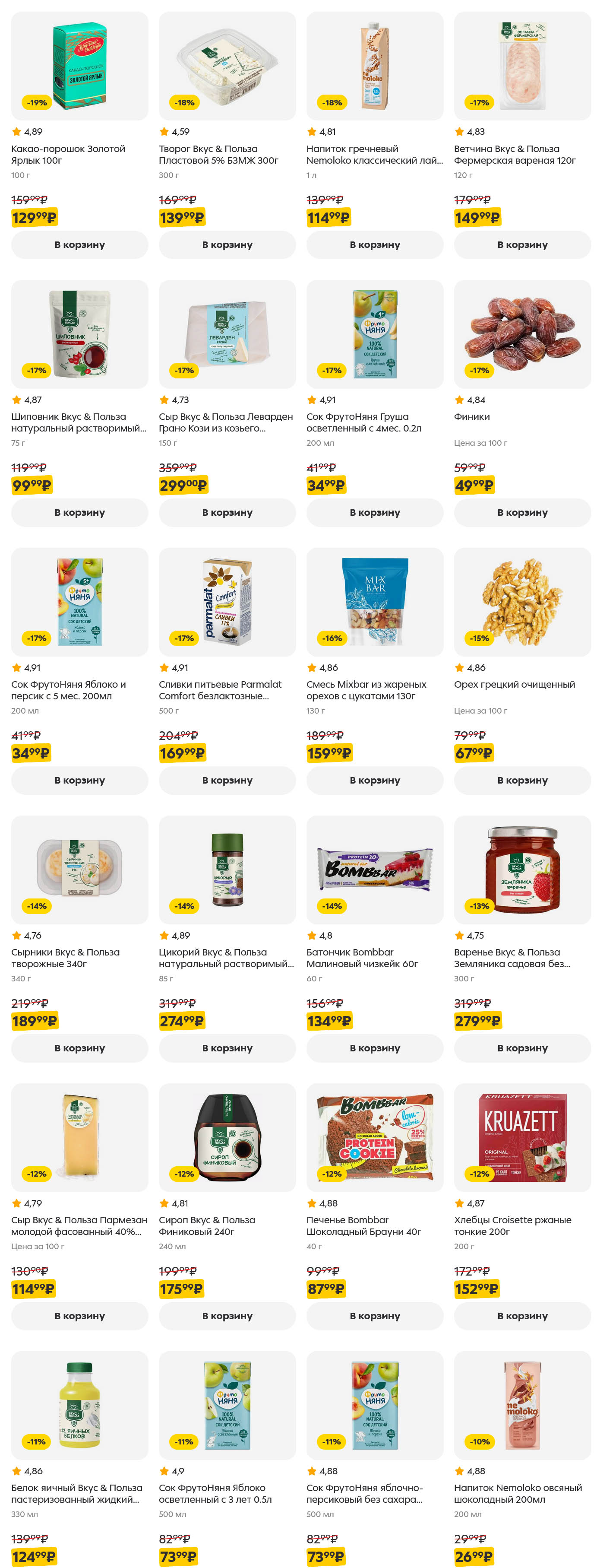Add Сыр Пармезан молодой to cart

79,1316
